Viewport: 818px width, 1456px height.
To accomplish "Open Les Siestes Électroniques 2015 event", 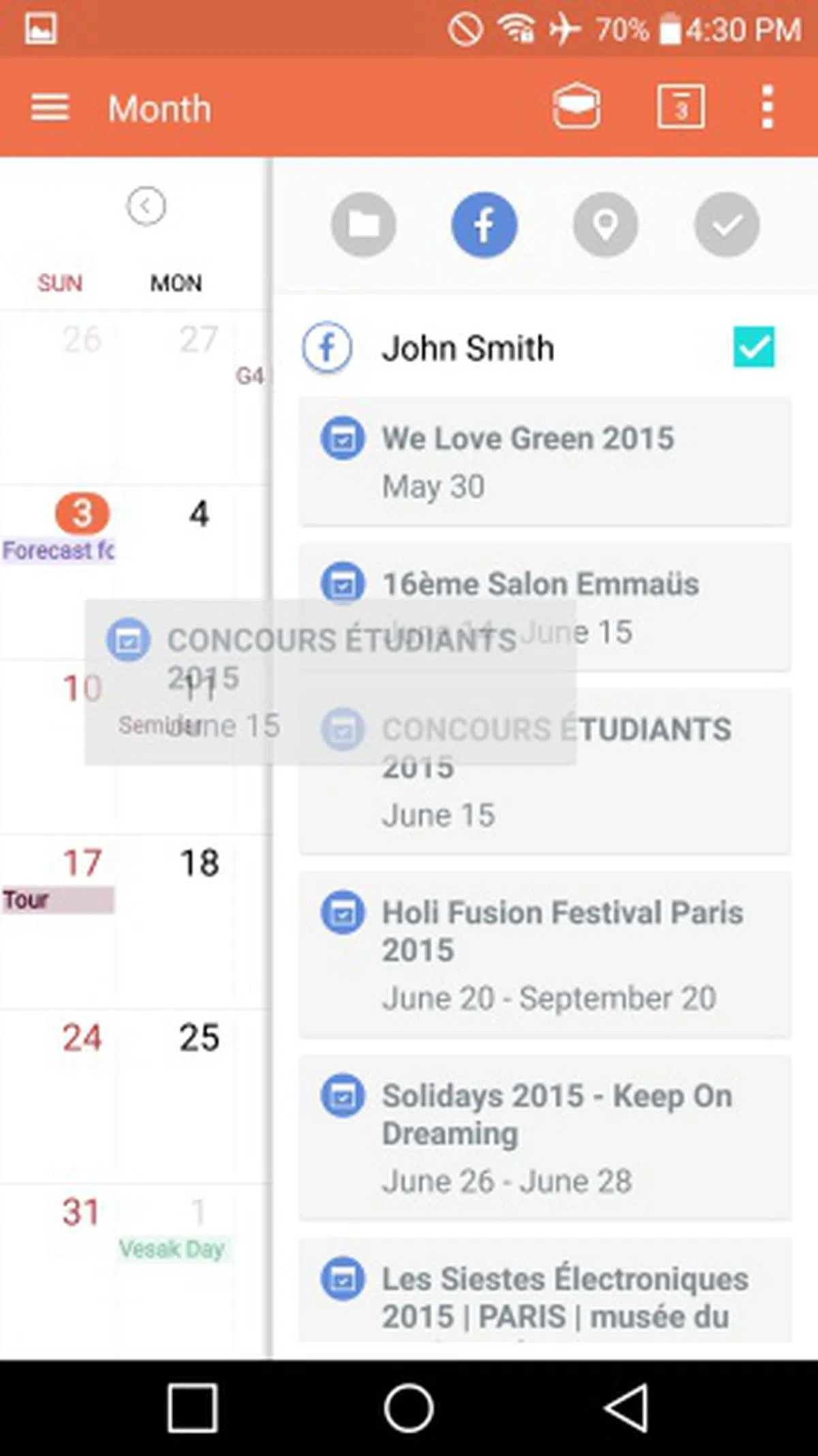I will [x=544, y=1296].
